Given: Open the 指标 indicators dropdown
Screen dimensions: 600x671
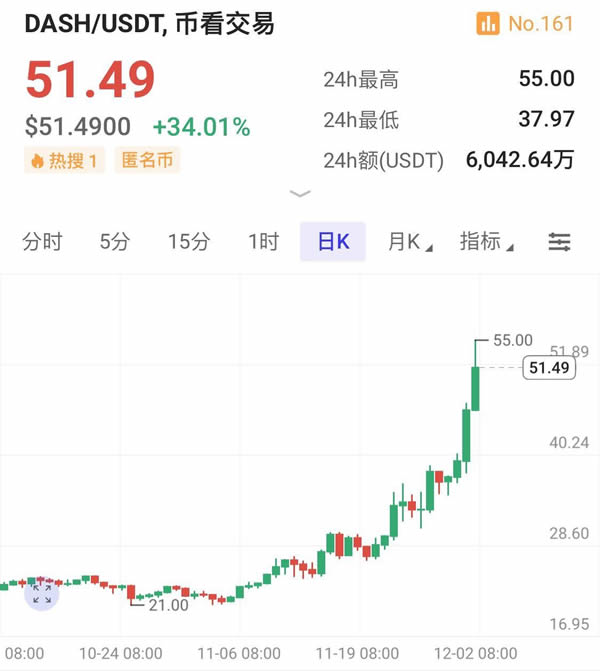Looking at the screenshot, I should 486,242.
